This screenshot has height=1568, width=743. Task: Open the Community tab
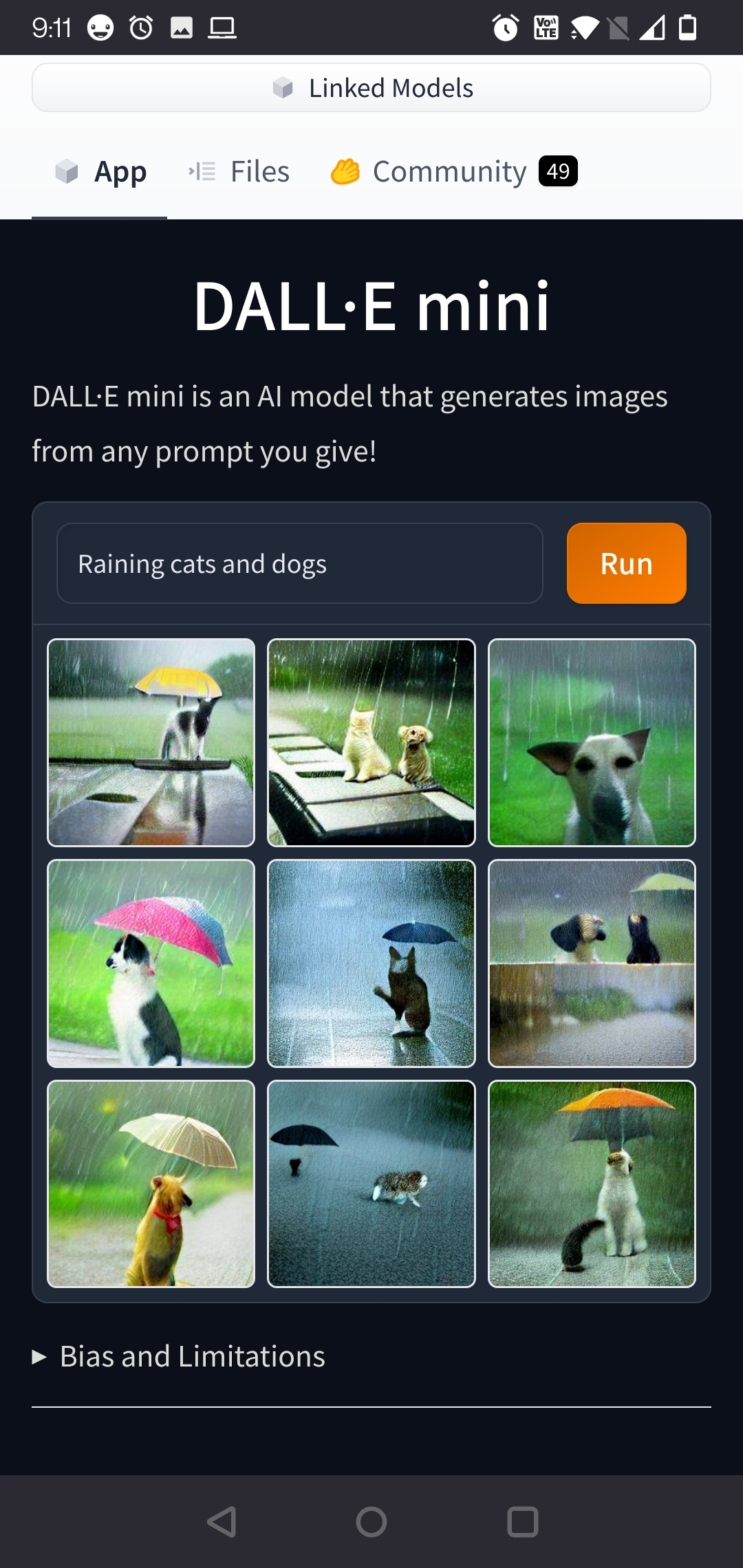click(454, 172)
